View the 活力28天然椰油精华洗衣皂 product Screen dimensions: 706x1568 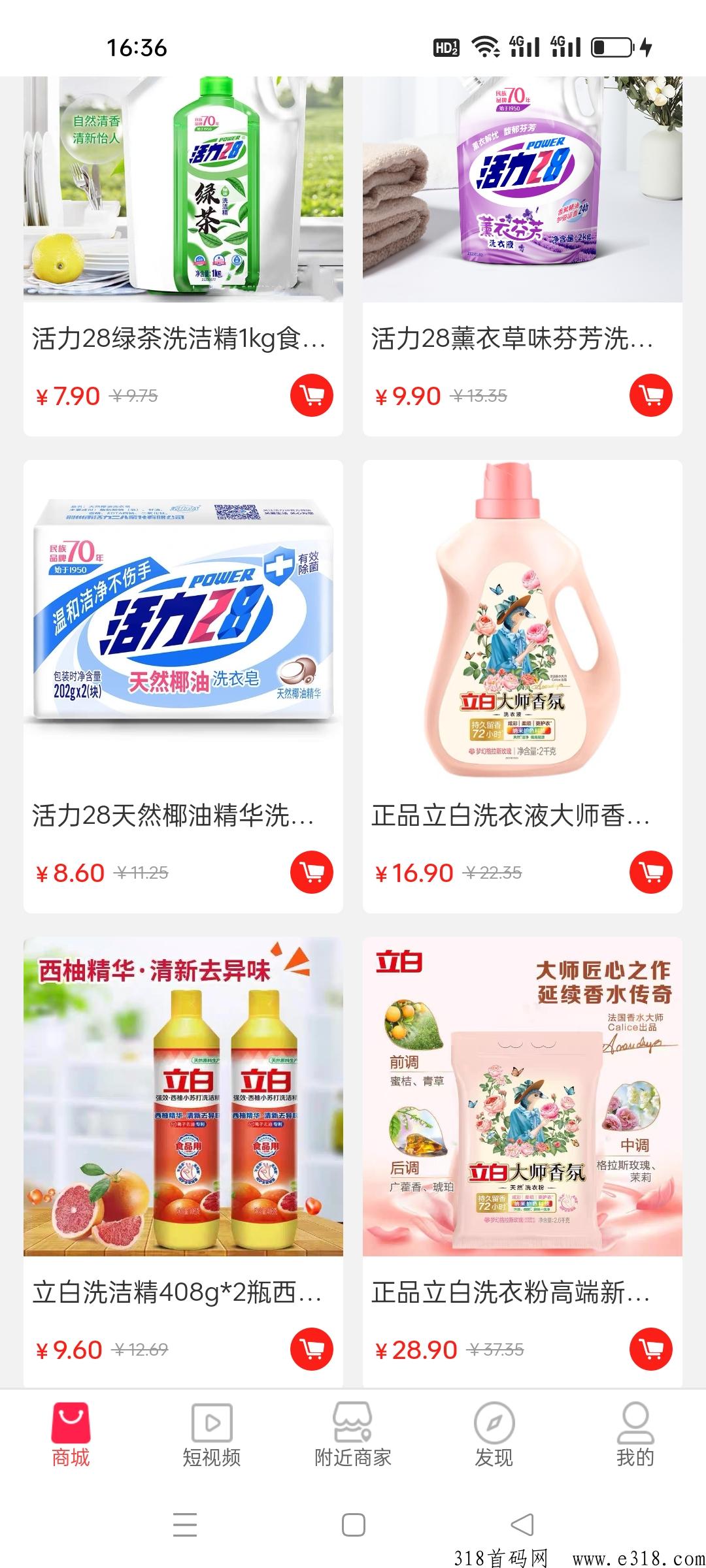183,686
